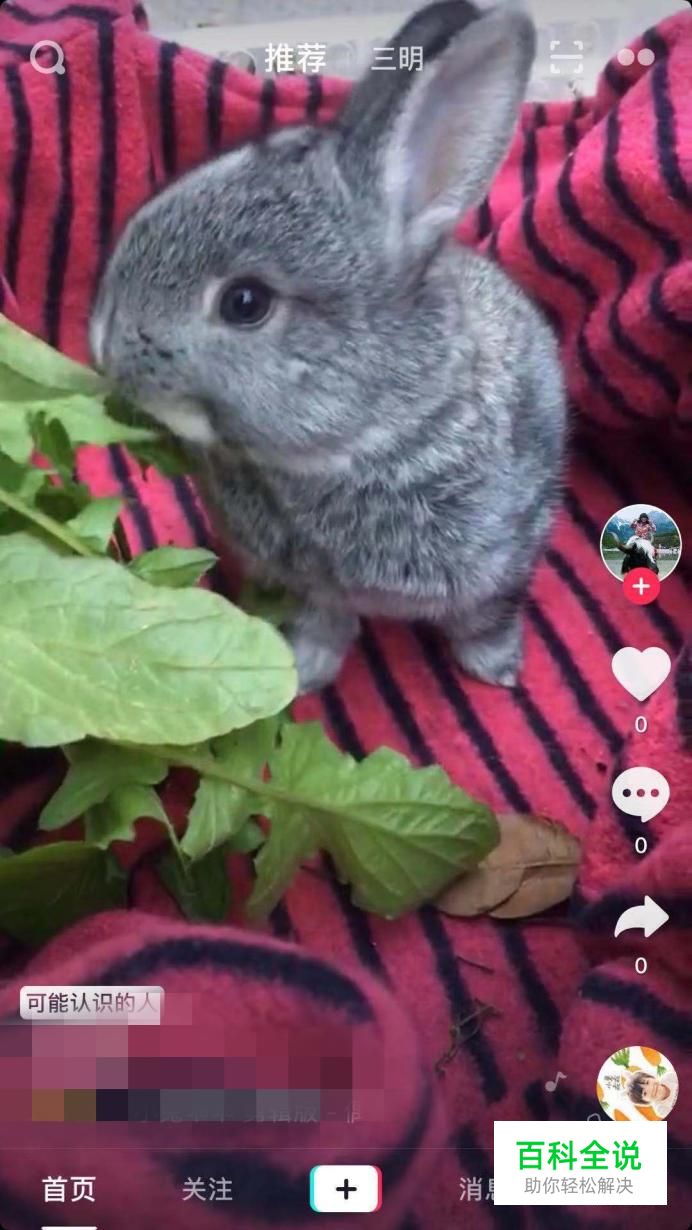Screen dimensions: 692x1230
Task: Follow the creator with red plus
Action: [x=641, y=586]
